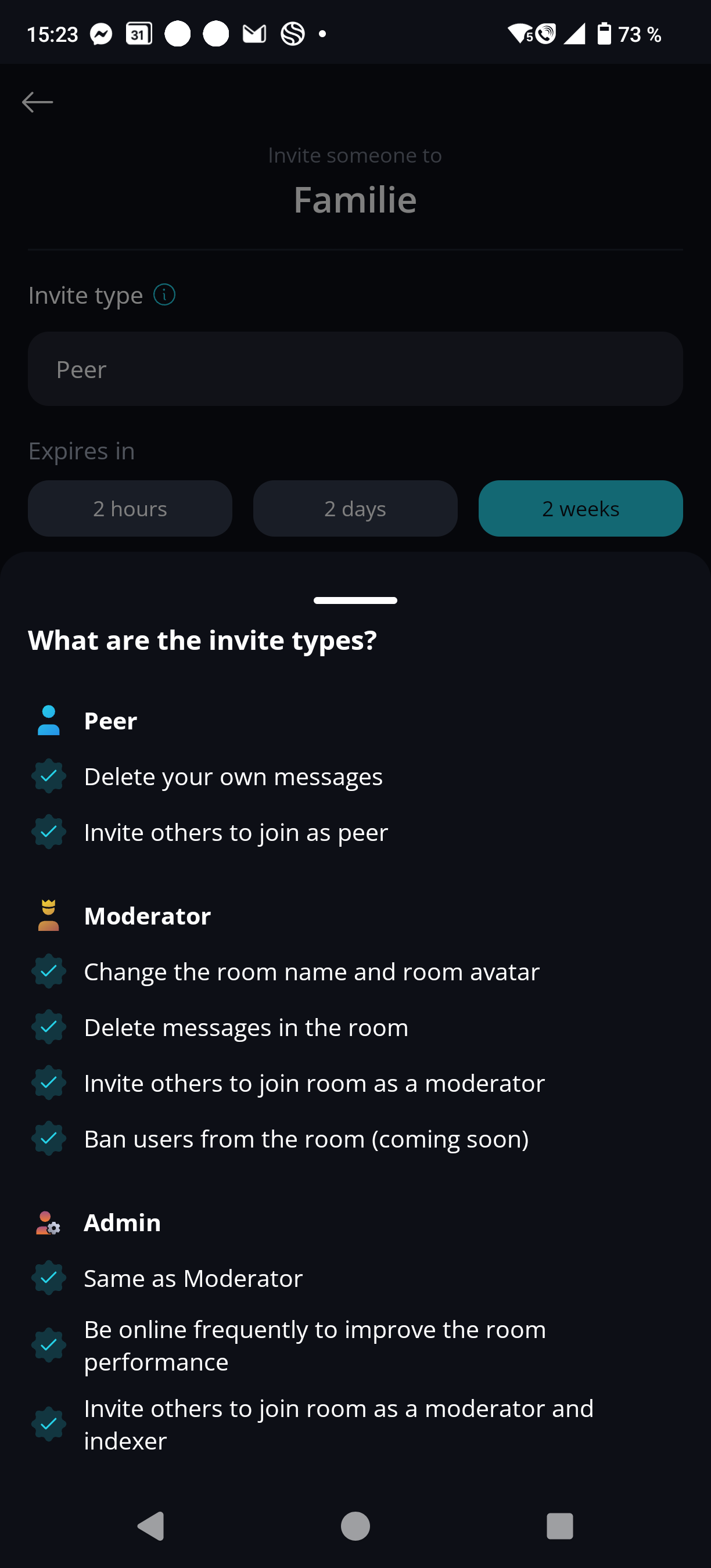Set expiry to 2 weeks
Viewport: 711px width, 1568px height.
tap(581, 508)
